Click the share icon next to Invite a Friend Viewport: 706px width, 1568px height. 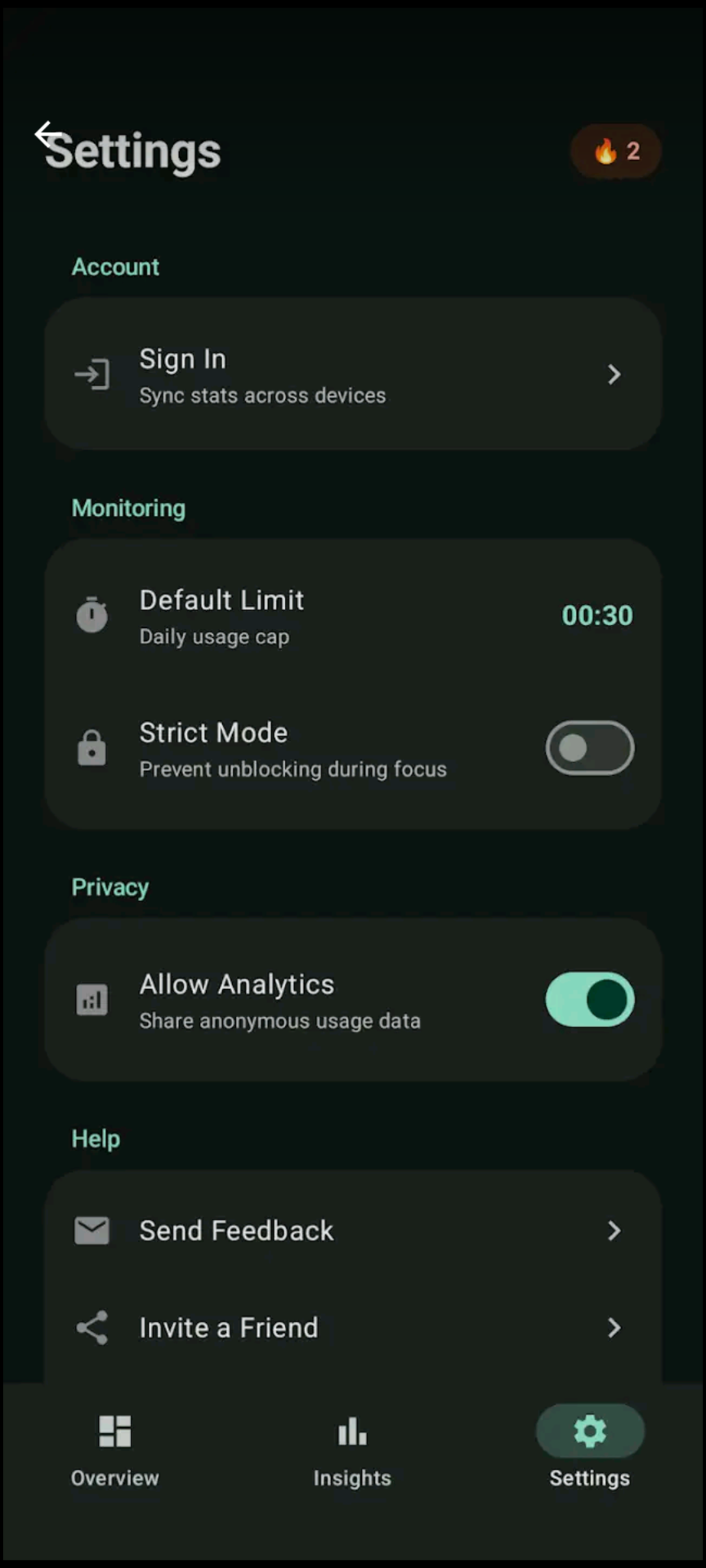click(92, 1327)
